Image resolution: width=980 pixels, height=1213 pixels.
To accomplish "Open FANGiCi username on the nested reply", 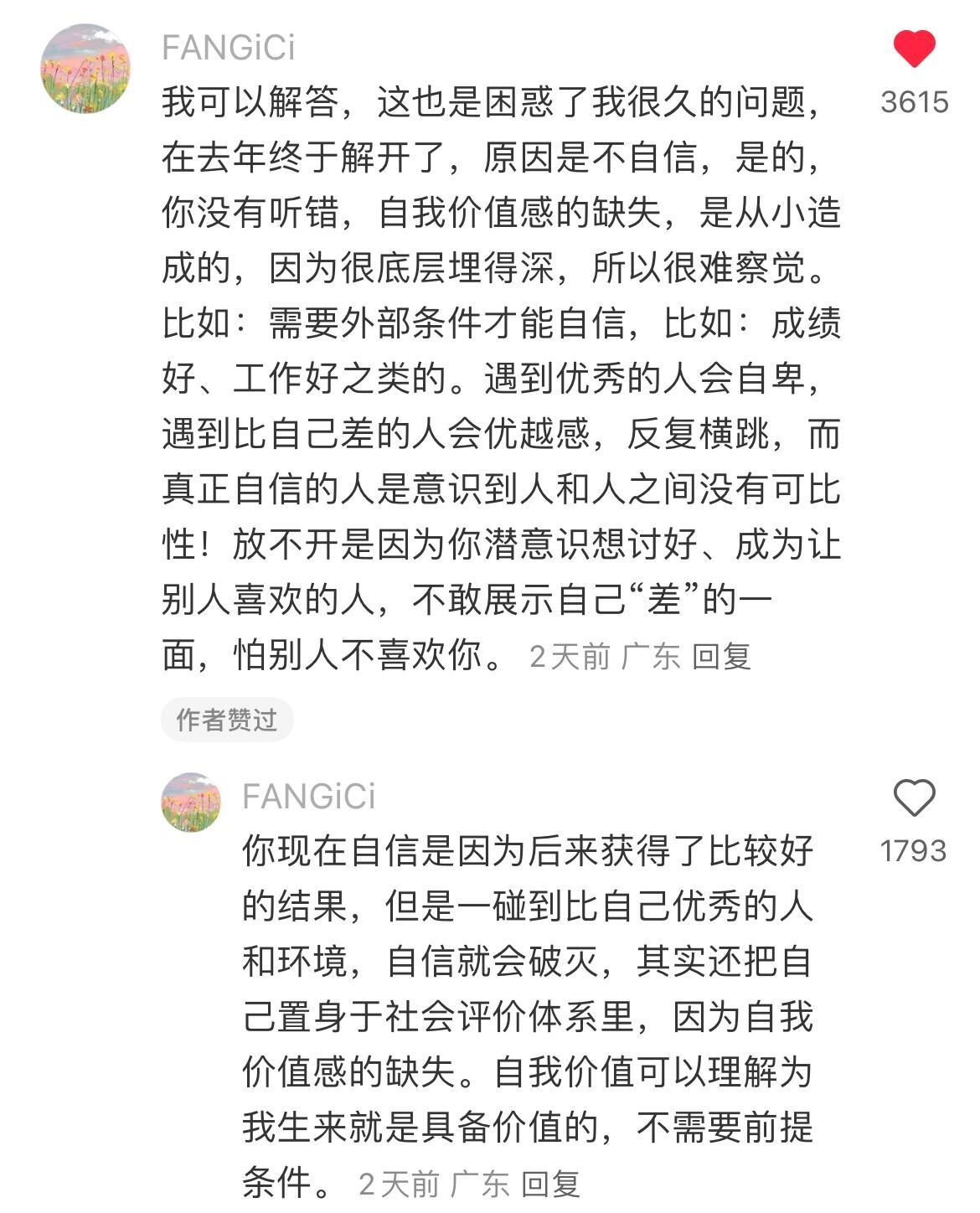I will click(x=308, y=796).
